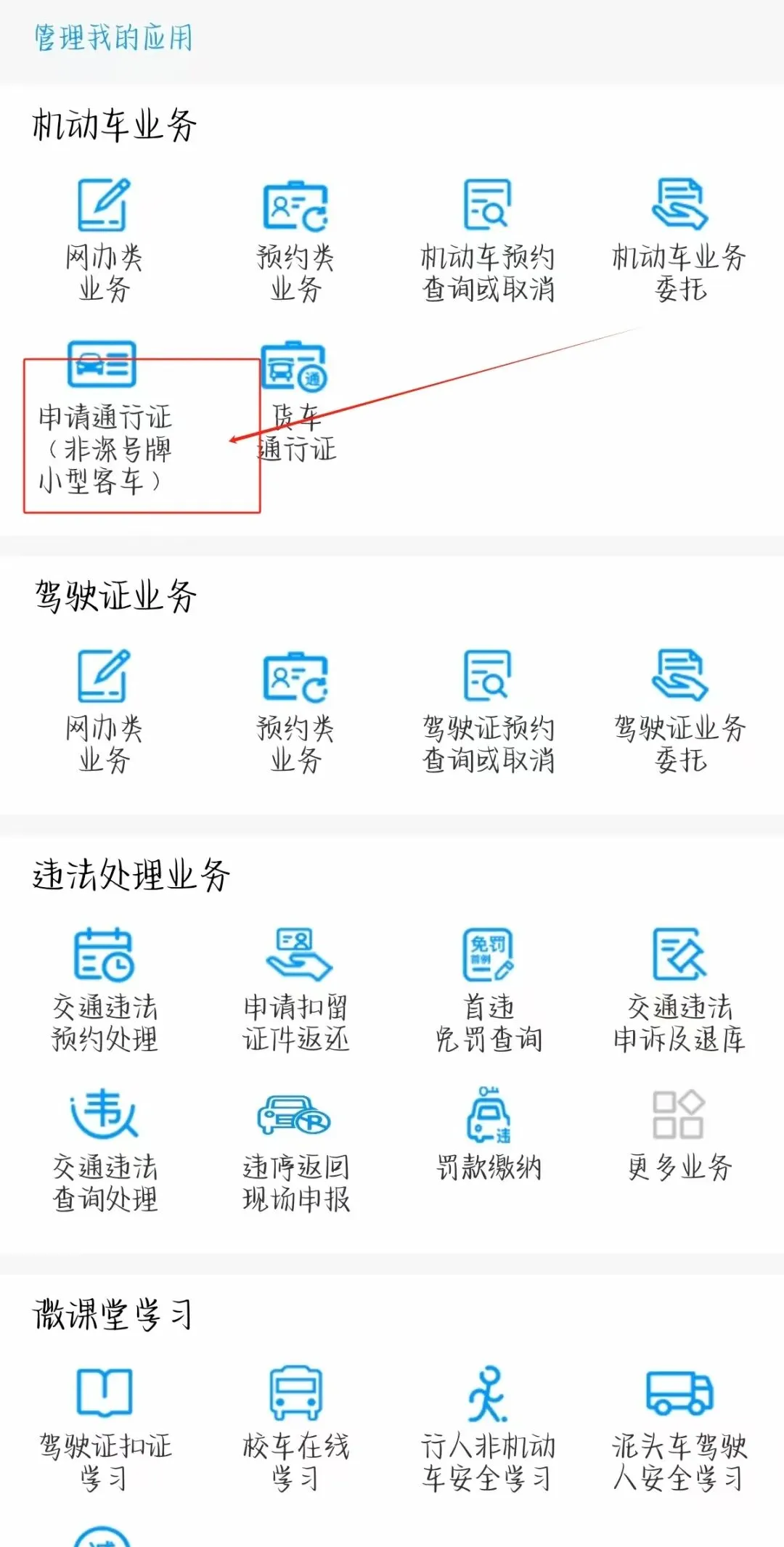Open 驾驶证预约查询或取消

click(488, 711)
